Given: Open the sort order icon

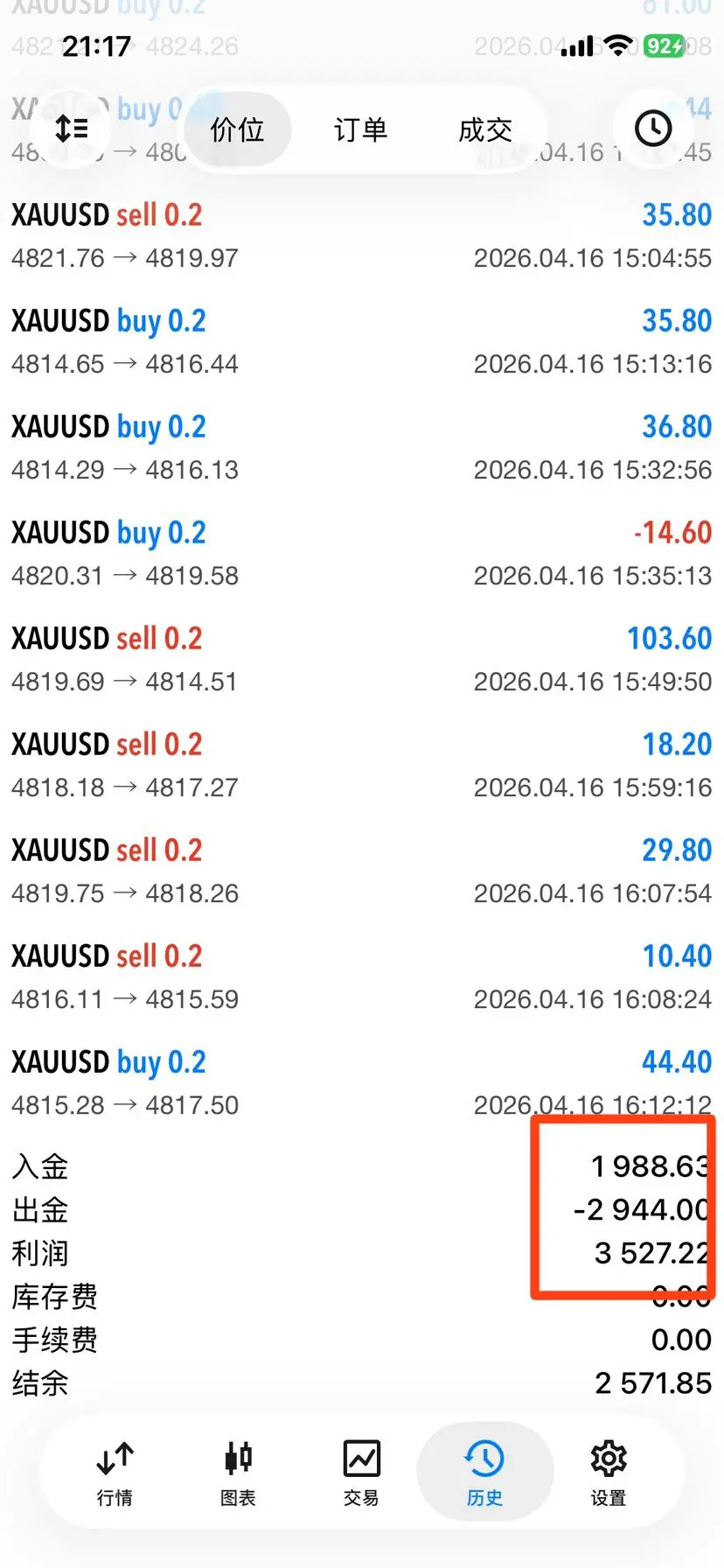Looking at the screenshot, I should click(72, 129).
